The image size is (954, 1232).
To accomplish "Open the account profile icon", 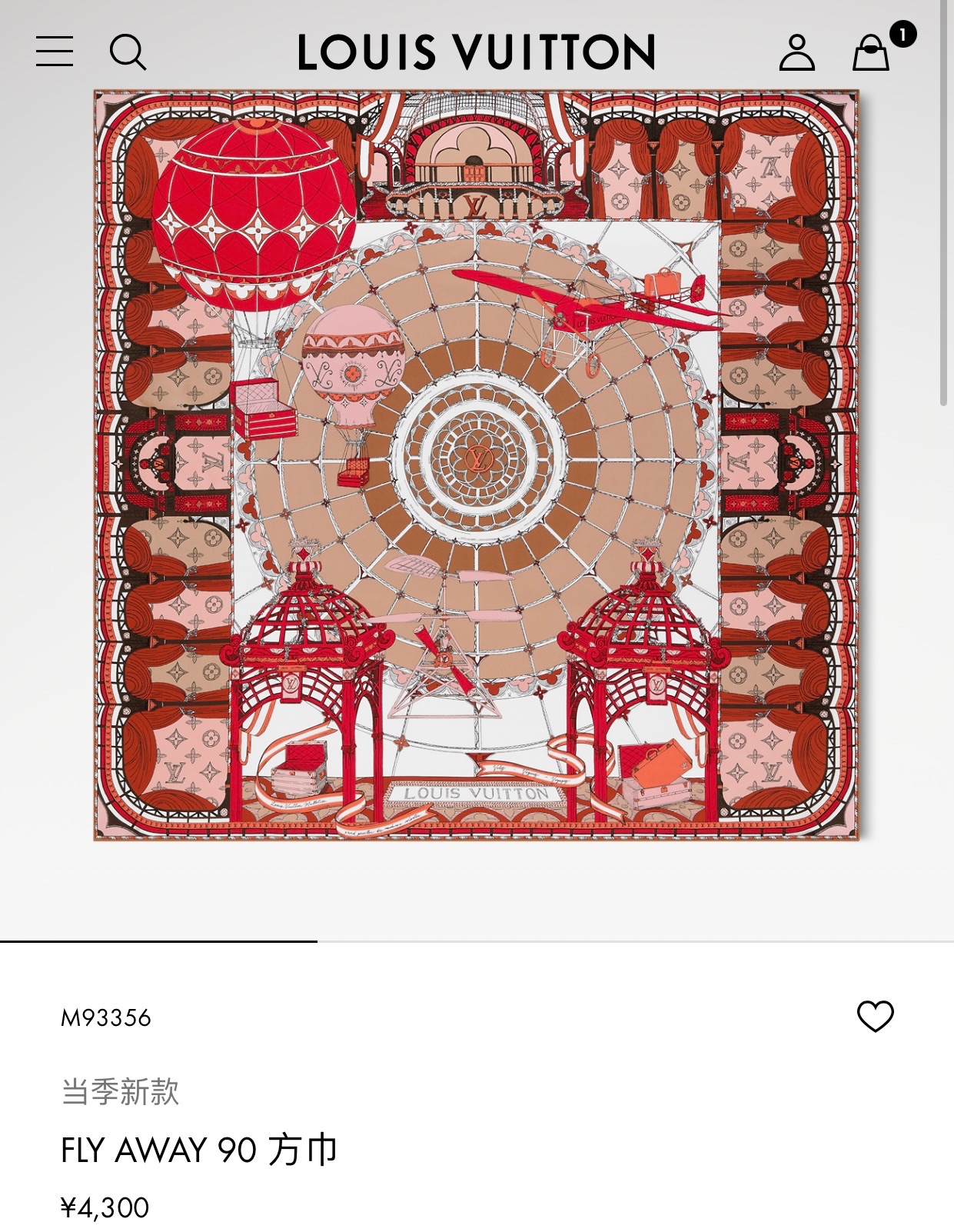I will coord(796,52).
